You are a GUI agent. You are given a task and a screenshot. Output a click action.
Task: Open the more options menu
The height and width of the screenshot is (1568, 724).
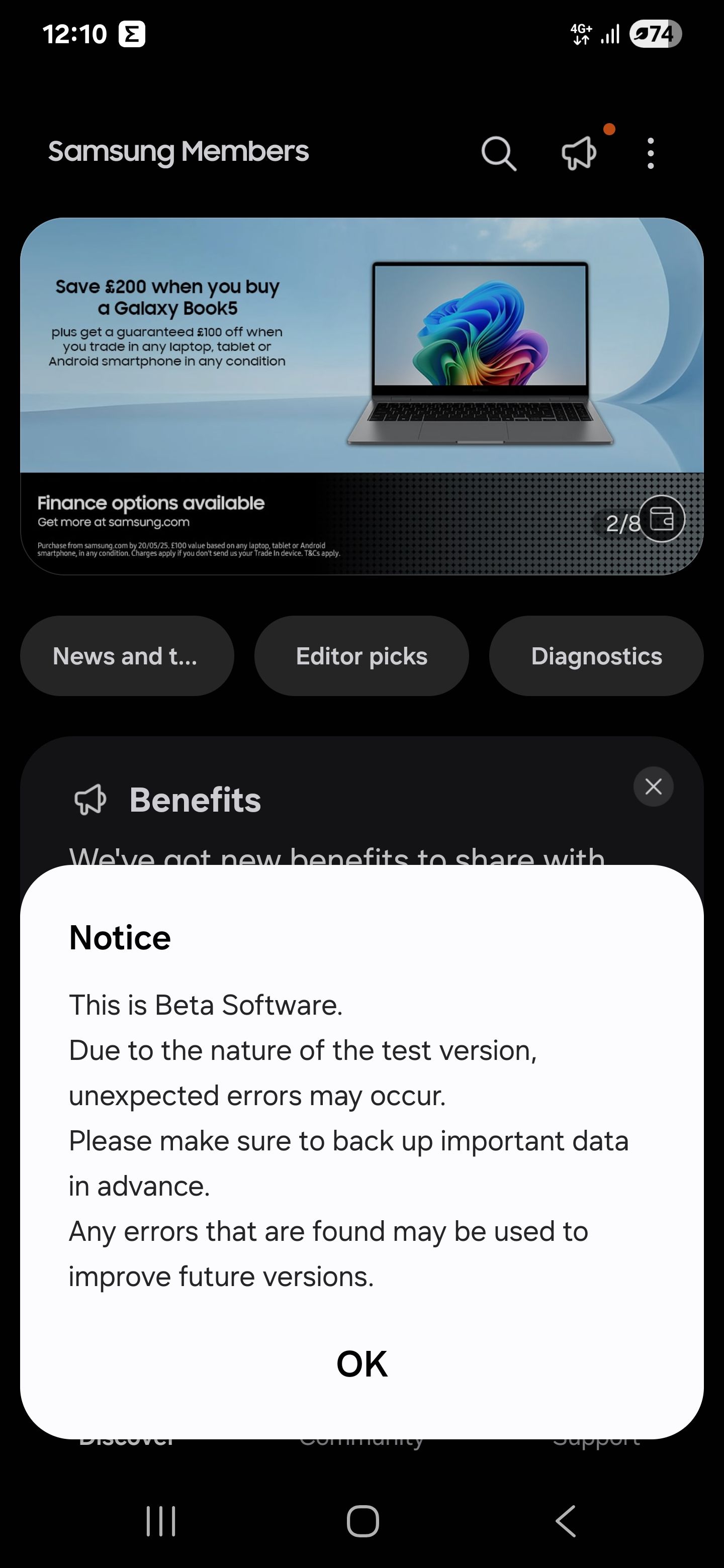[650, 153]
